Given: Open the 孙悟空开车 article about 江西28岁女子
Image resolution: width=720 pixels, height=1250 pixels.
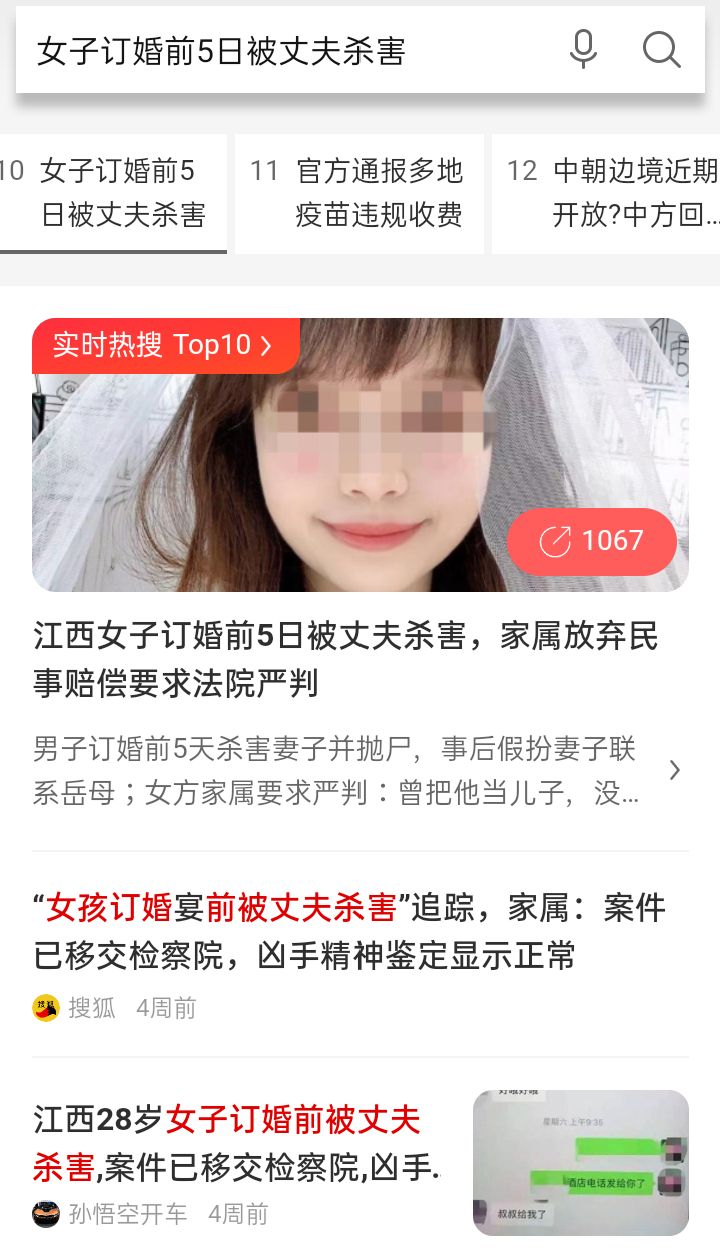Looking at the screenshot, I should 360,1163.
